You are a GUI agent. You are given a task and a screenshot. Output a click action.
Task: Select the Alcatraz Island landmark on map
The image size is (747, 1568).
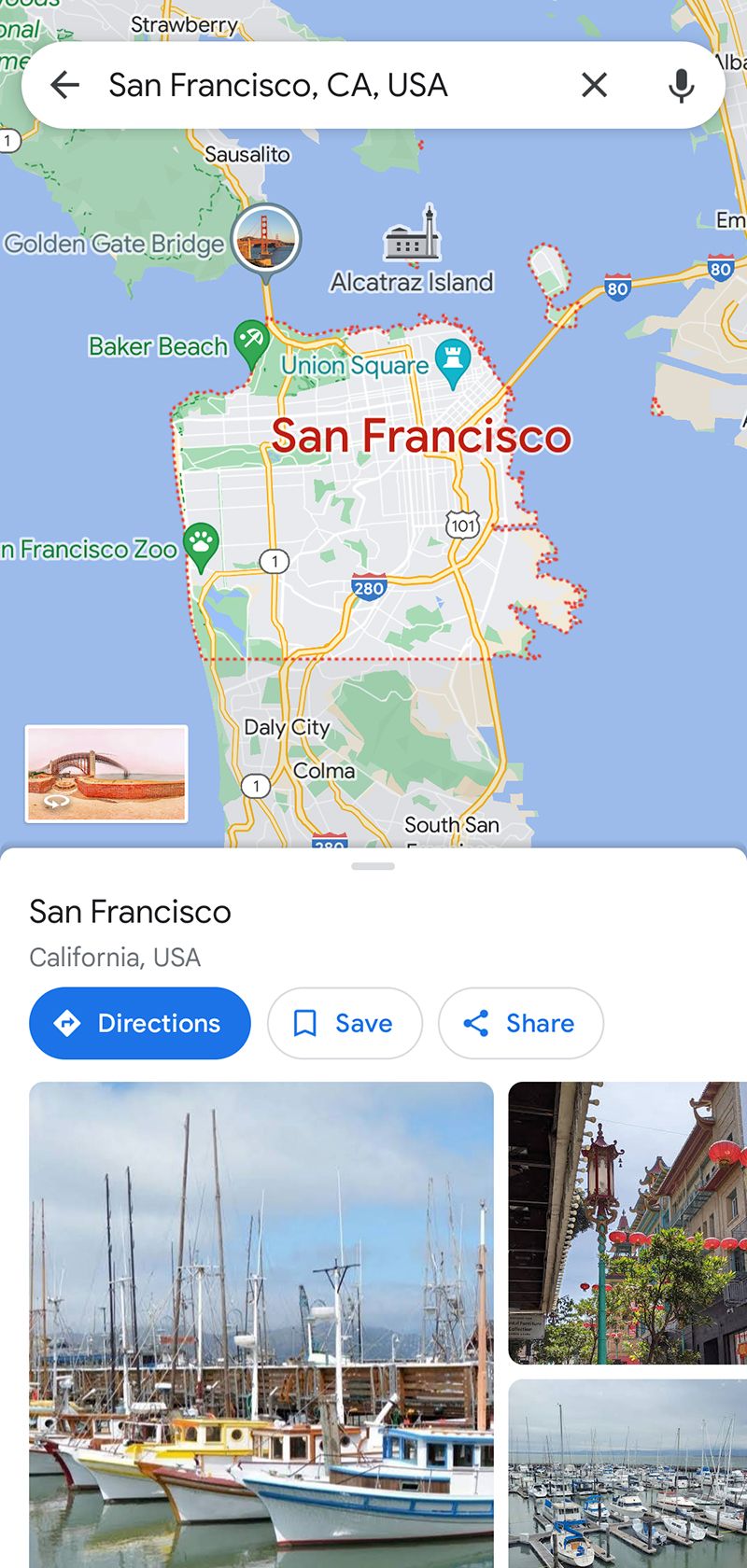(412, 233)
